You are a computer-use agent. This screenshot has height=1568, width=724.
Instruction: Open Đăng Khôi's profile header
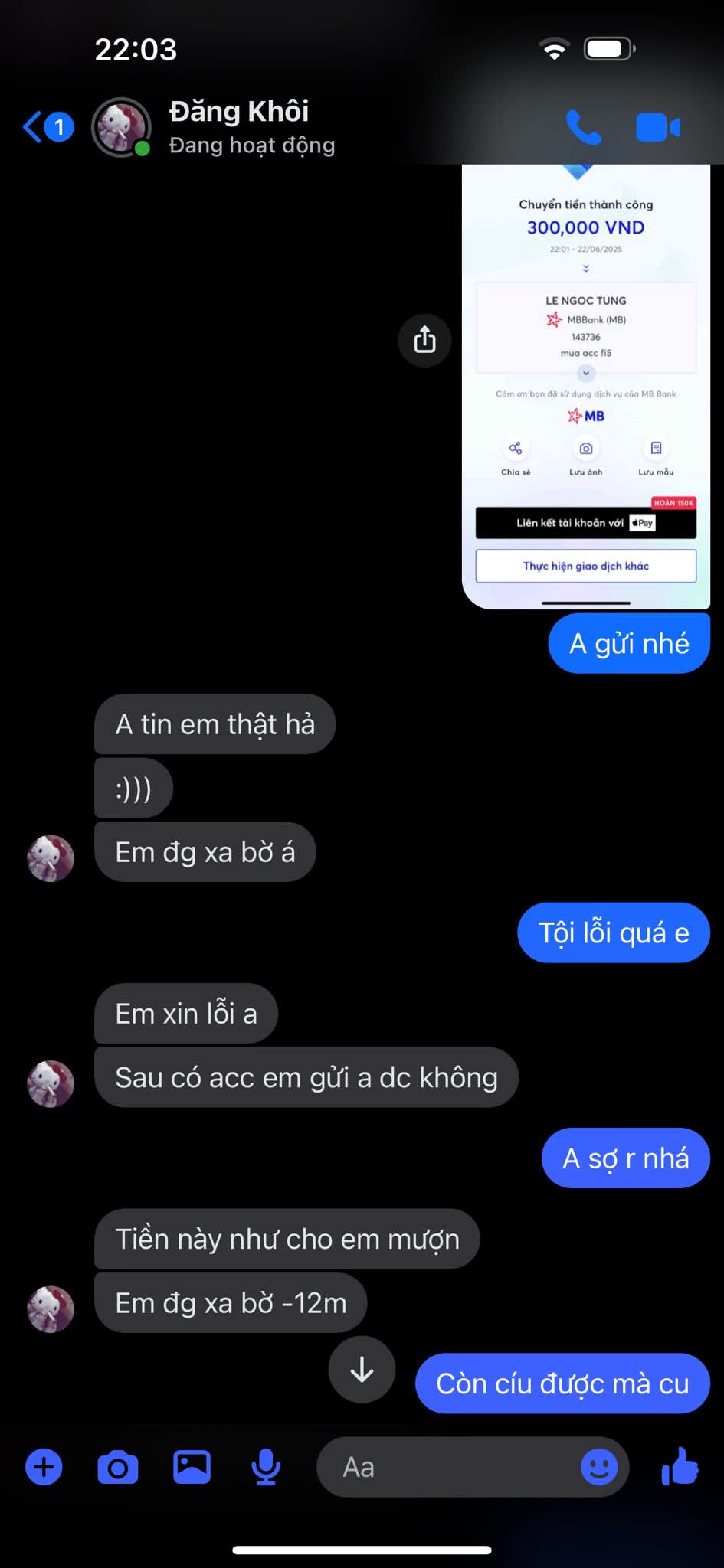click(239, 126)
